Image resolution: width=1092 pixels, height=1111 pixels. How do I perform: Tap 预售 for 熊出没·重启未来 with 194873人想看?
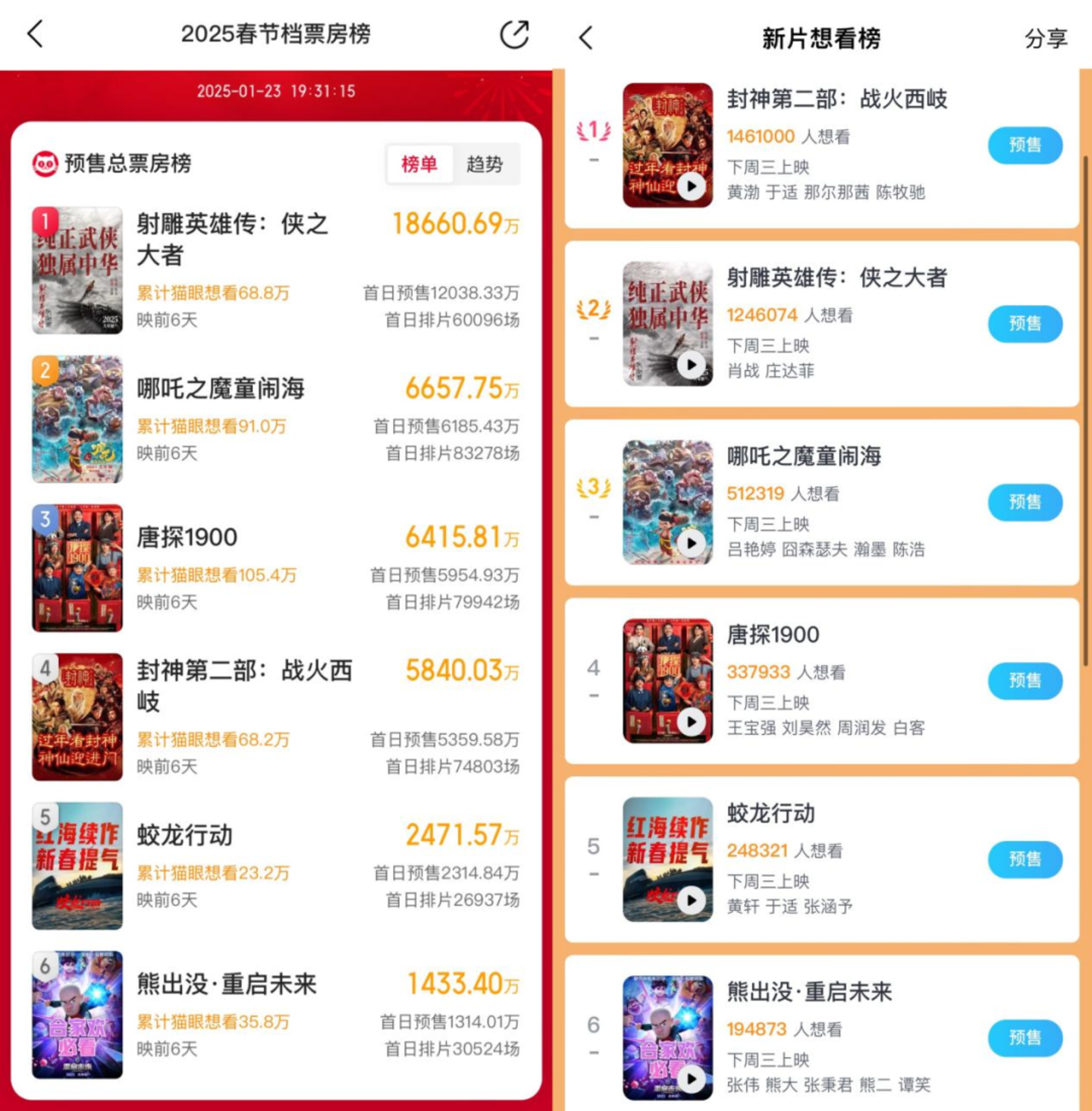[x=1025, y=1037]
